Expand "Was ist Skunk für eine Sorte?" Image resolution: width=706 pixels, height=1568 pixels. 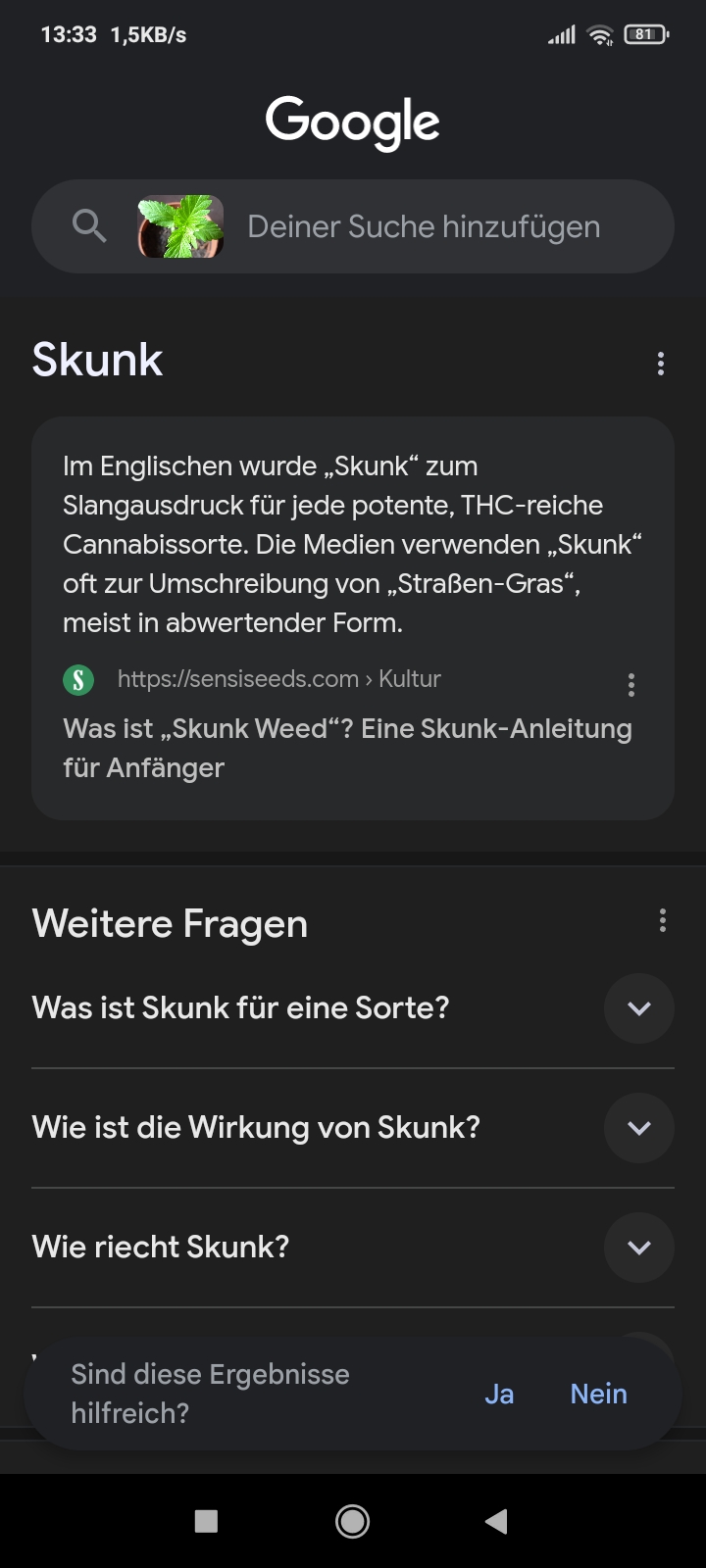coord(638,1008)
